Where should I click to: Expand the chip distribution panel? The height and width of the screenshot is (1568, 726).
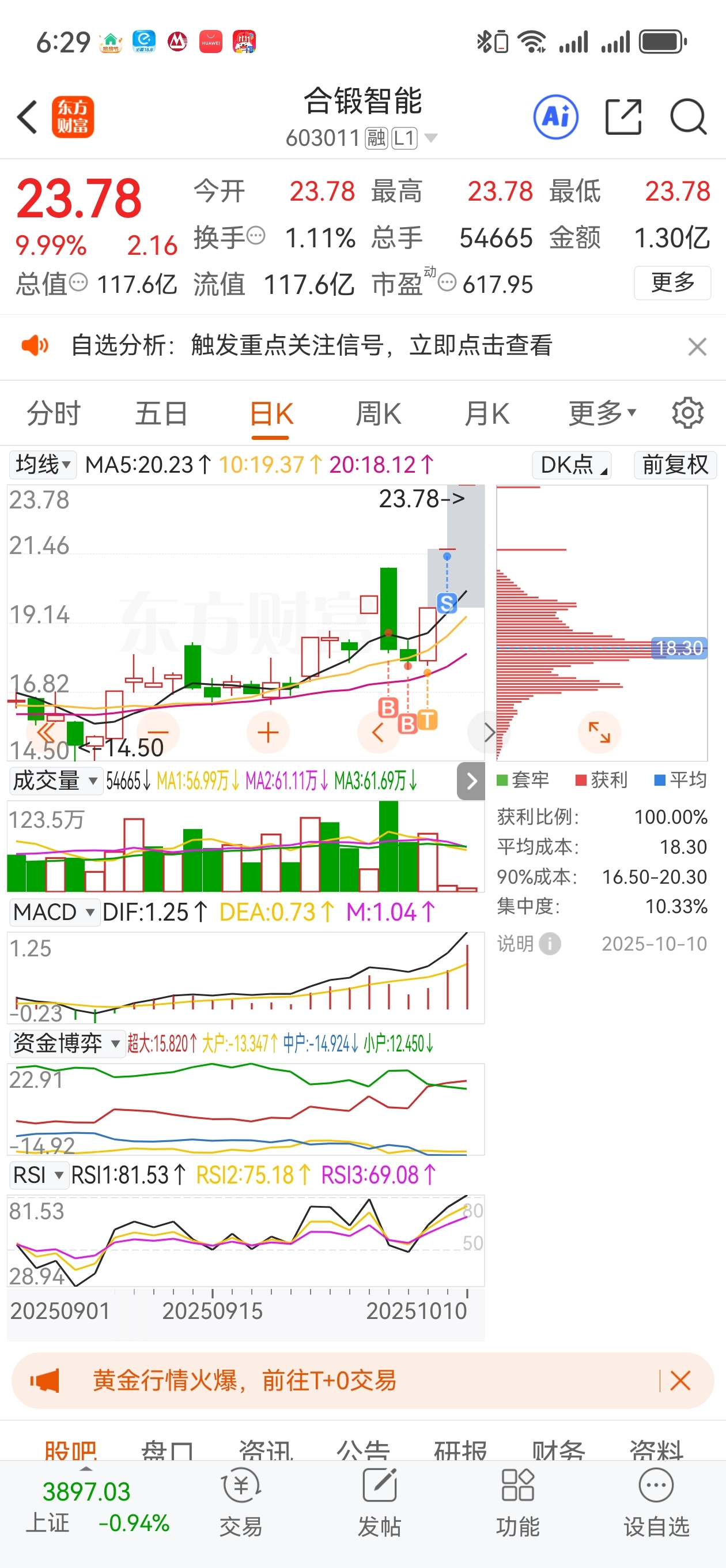click(x=599, y=732)
